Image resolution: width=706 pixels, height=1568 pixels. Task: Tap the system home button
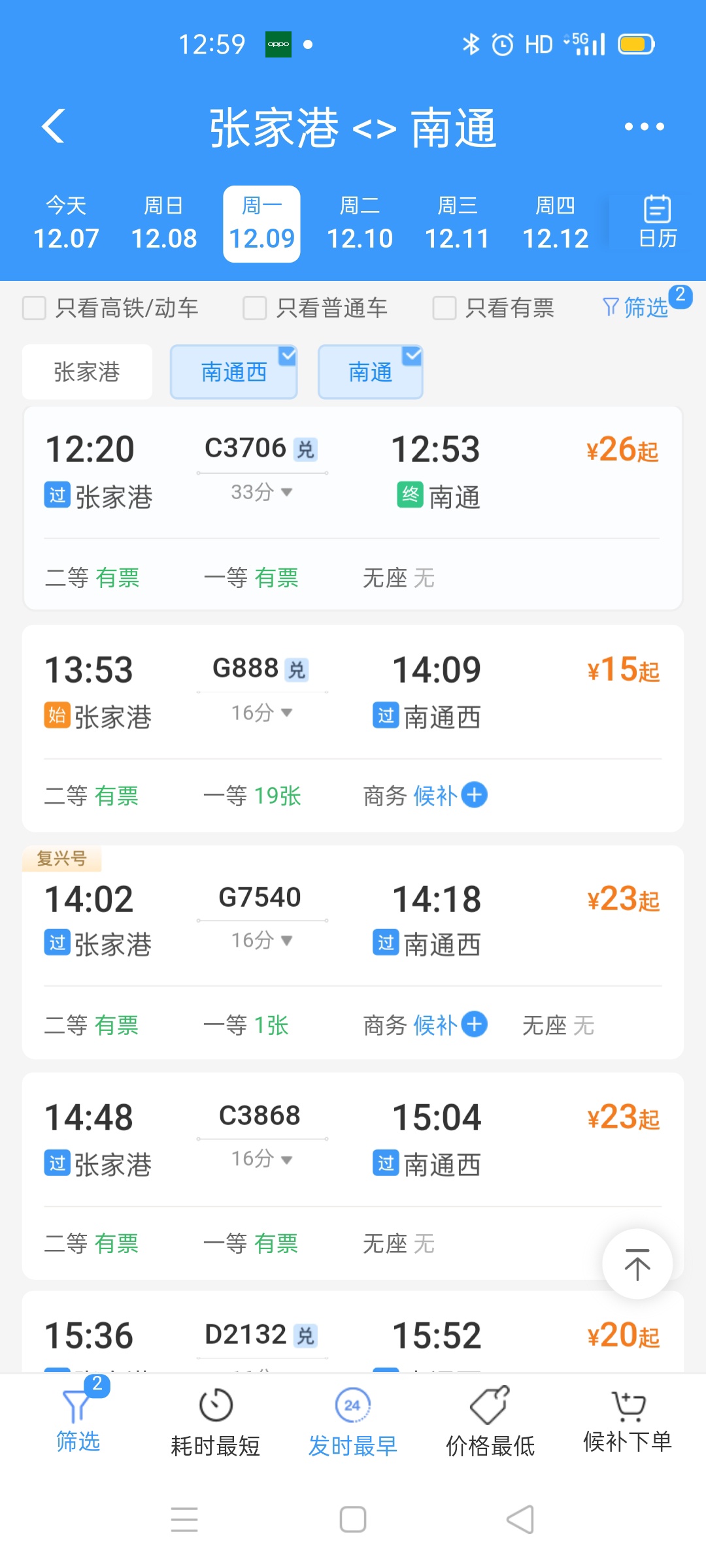click(x=353, y=1519)
